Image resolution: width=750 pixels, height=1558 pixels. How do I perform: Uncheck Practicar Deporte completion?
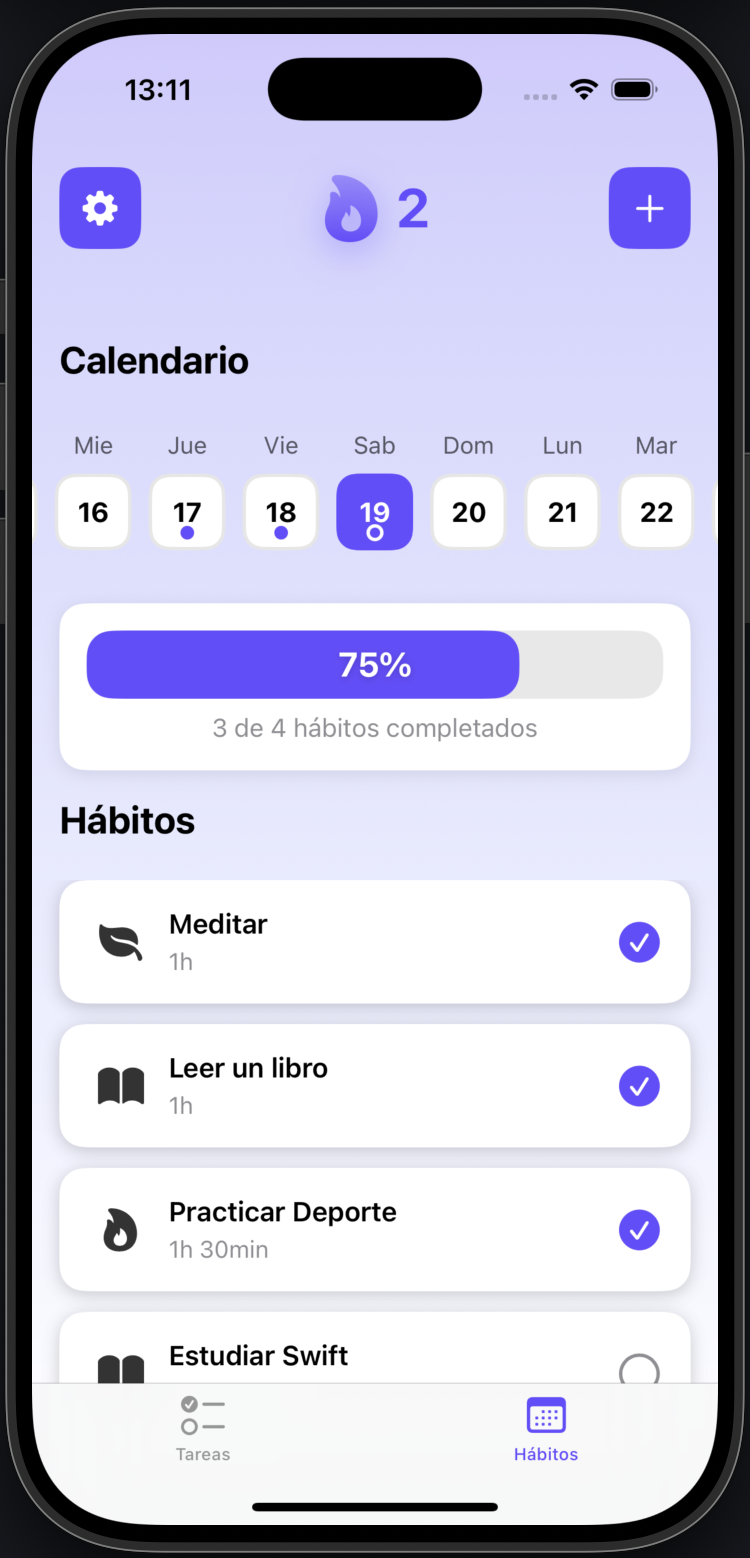tap(639, 1229)
